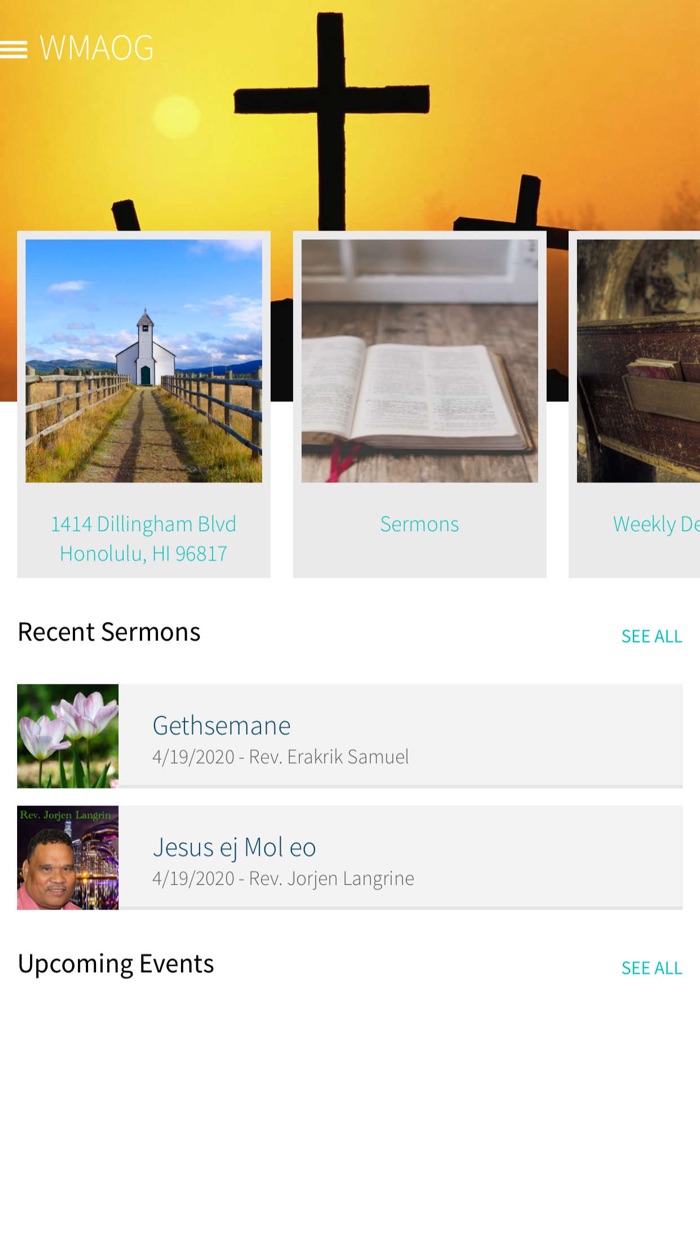See all upcoming events
The height and width of the screenshot is (1244, 700).
tap(651, 968)
